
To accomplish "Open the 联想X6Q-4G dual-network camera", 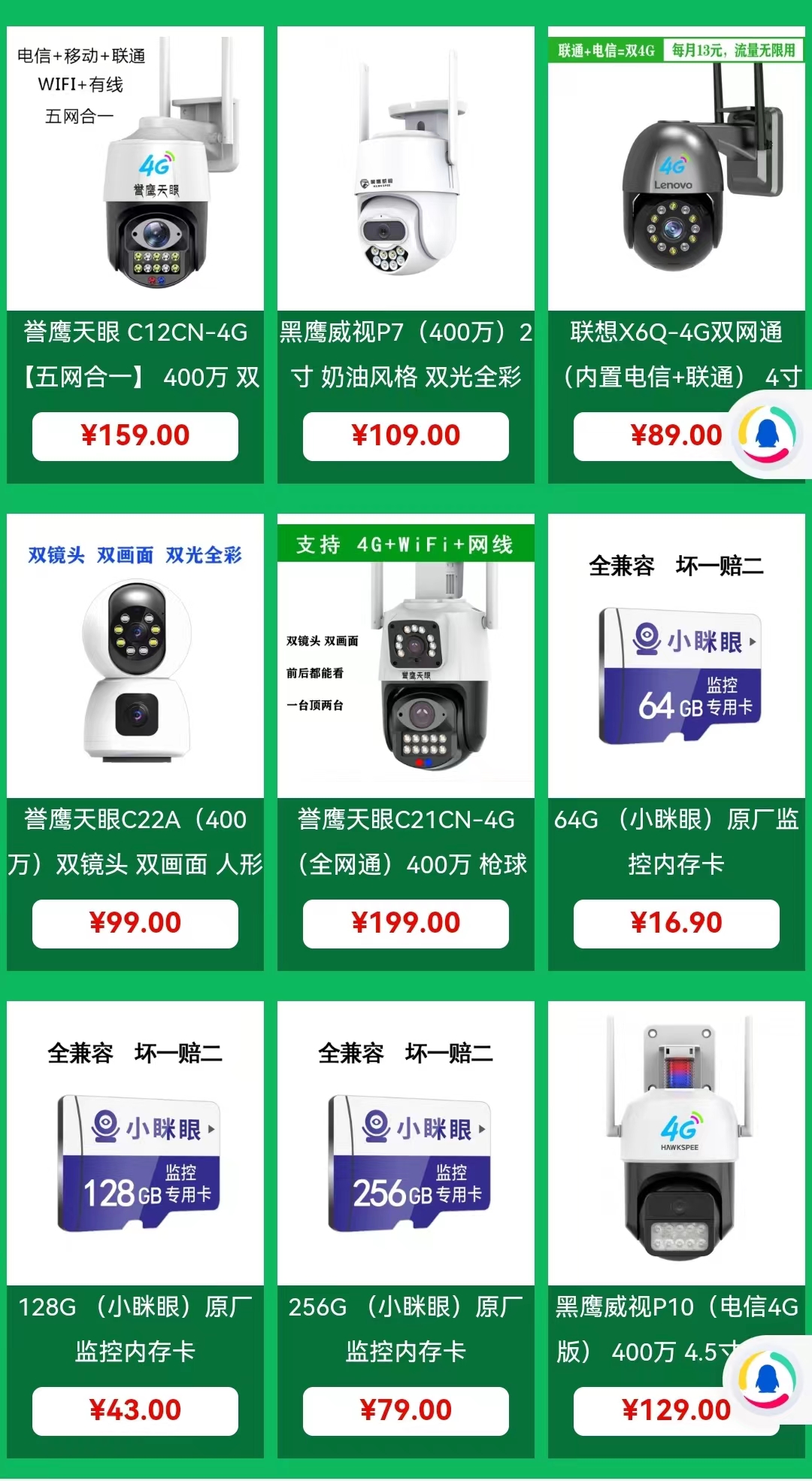I will (677, 254).
